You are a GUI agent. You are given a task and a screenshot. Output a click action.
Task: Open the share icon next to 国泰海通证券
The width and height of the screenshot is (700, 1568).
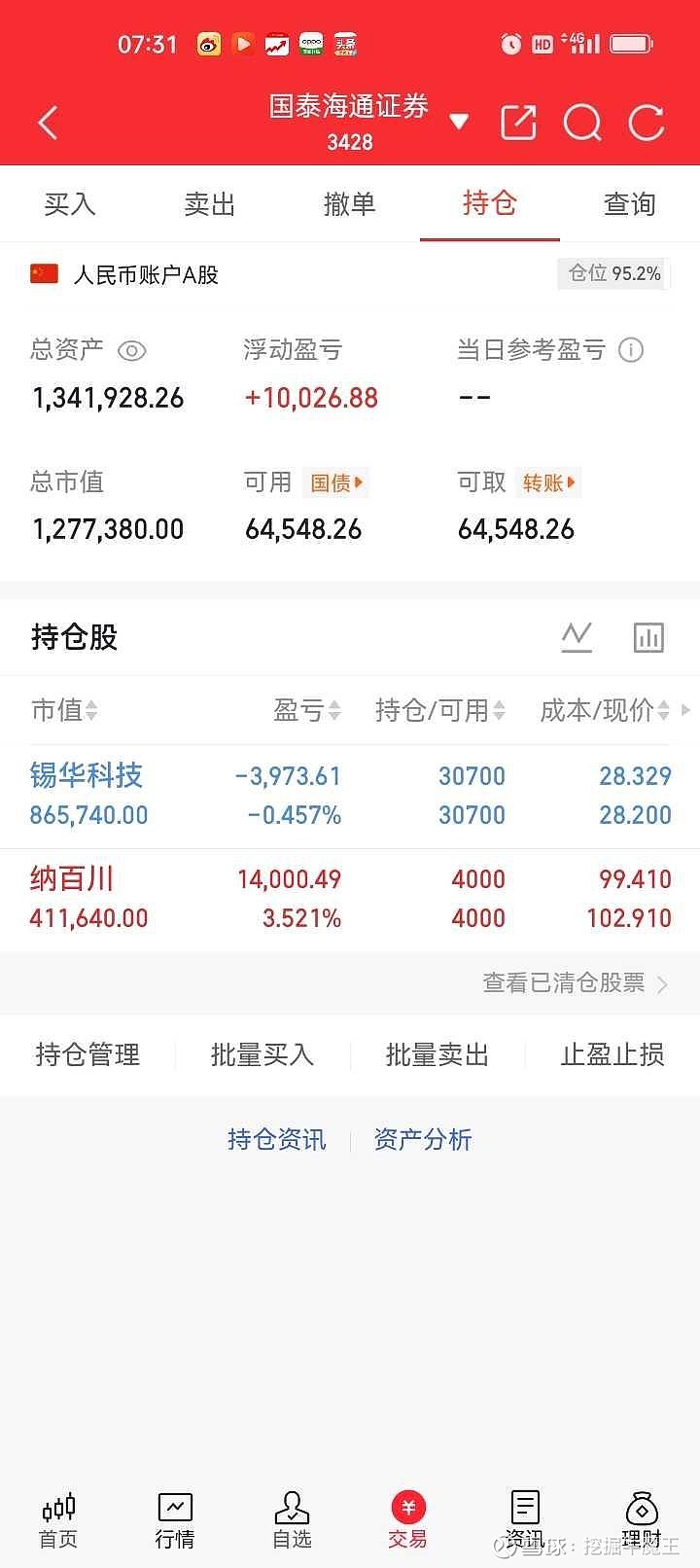pyautogui.click(x=517, y=123)
